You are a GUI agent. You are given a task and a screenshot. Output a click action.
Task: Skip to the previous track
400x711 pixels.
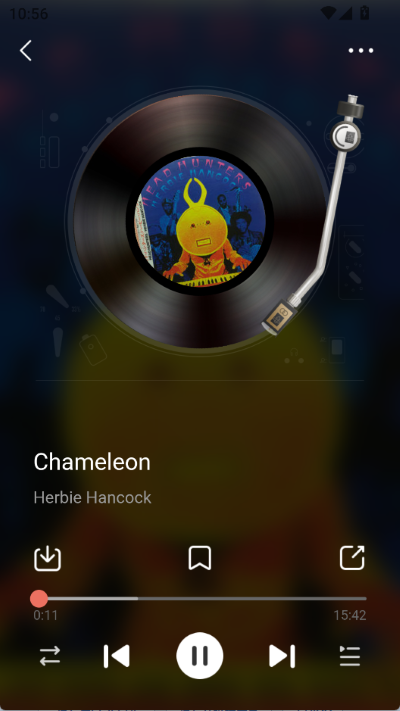(x=117, y=656)
